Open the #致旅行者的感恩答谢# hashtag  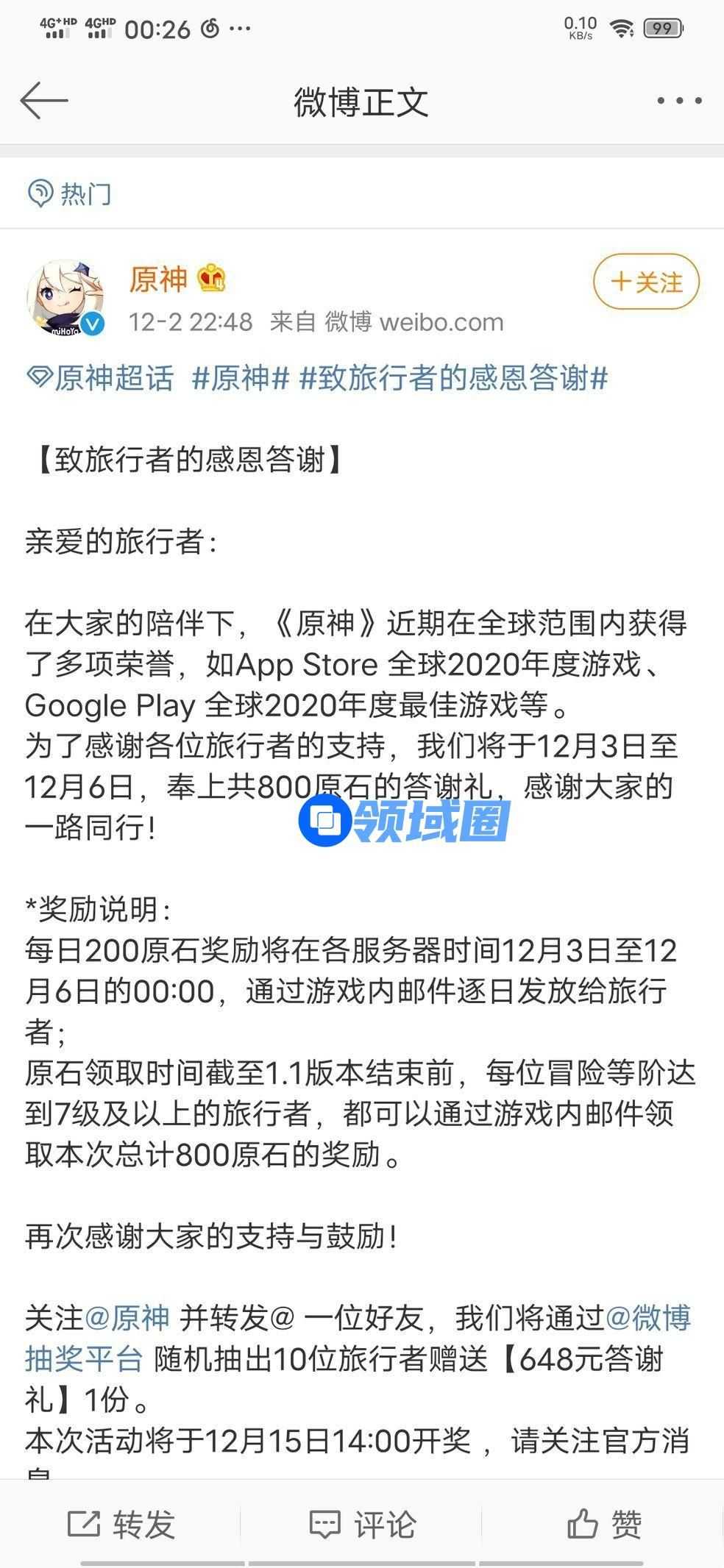(453, 379)
